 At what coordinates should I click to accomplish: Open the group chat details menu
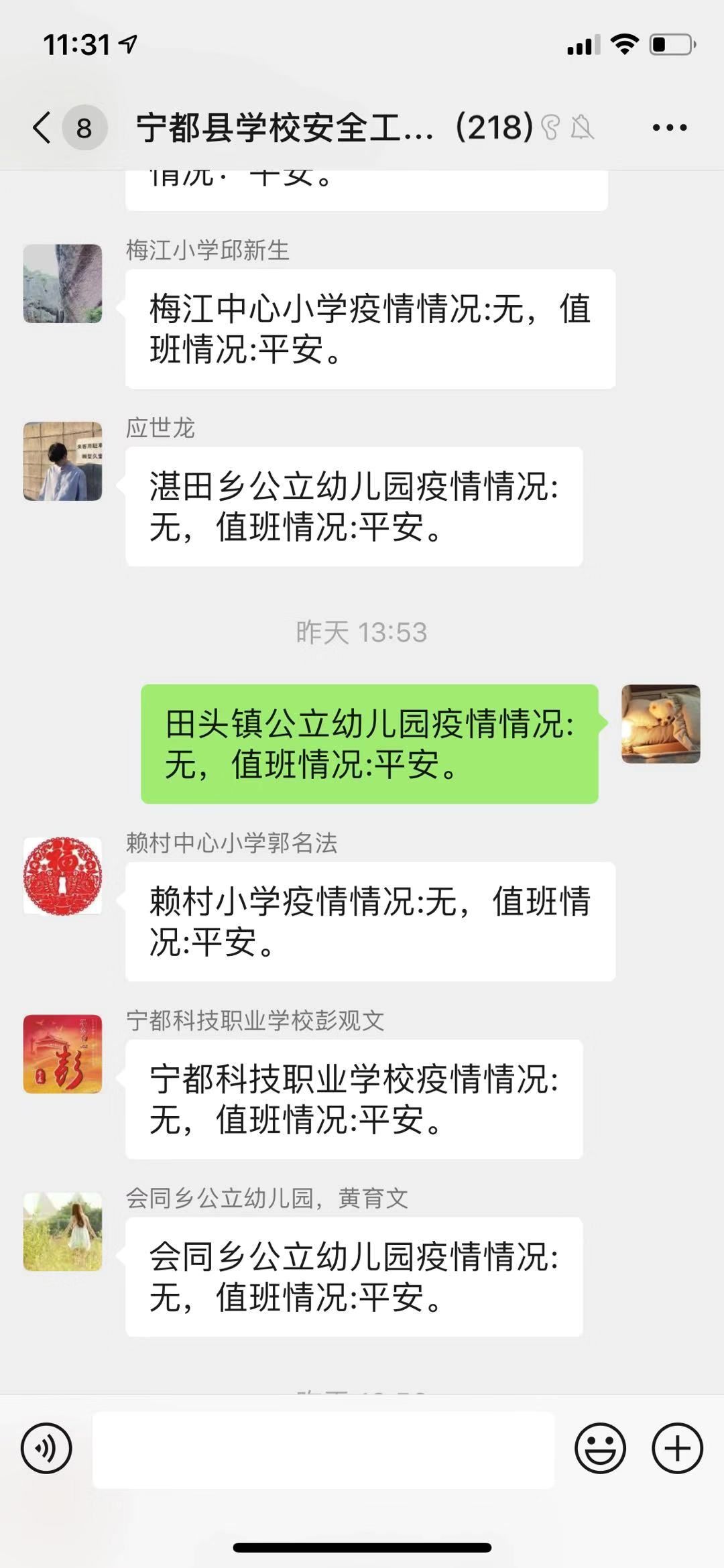click(669, 127)
